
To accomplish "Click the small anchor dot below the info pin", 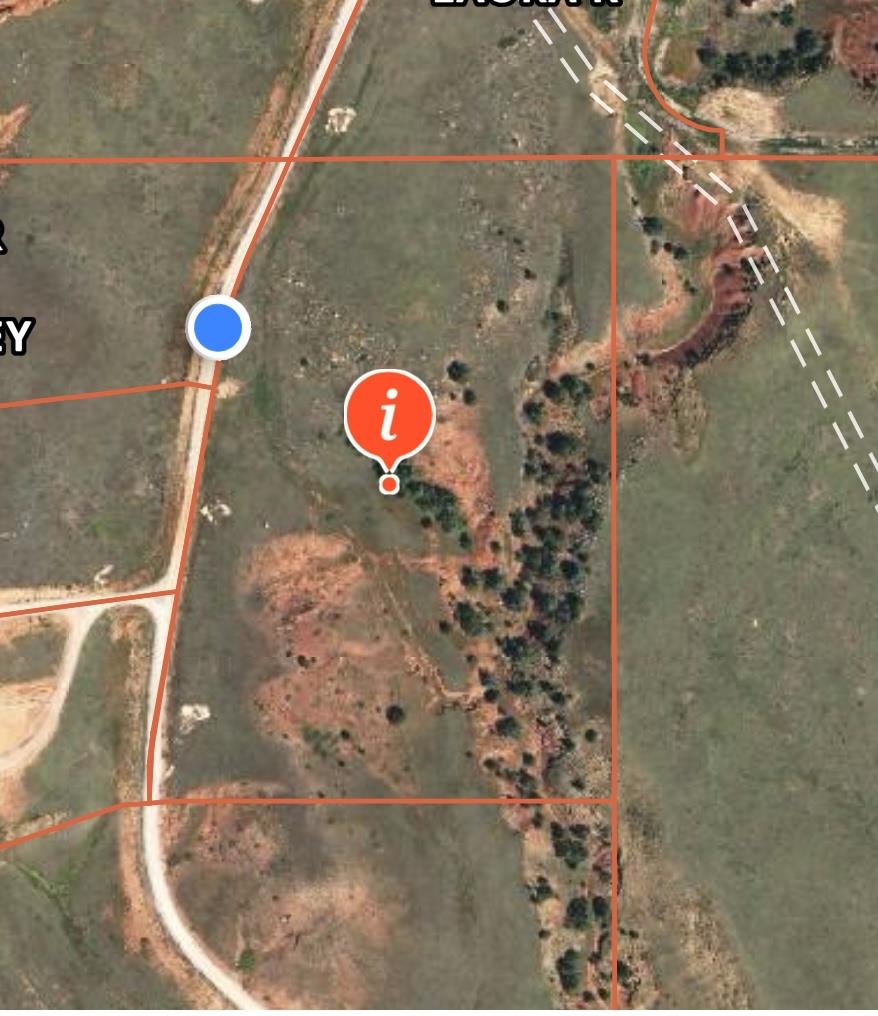I will pyautogui.click(x=389, y=484).
